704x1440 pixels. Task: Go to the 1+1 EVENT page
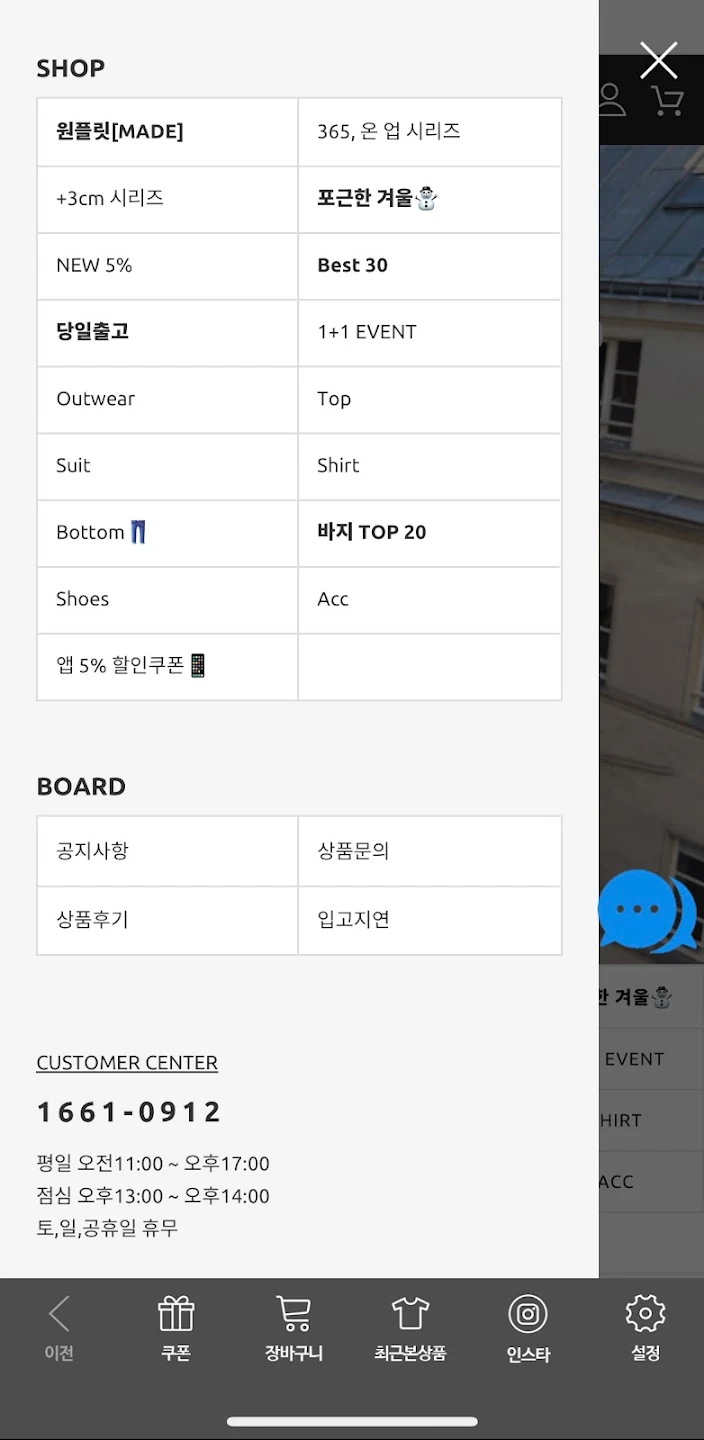(429, 332)
